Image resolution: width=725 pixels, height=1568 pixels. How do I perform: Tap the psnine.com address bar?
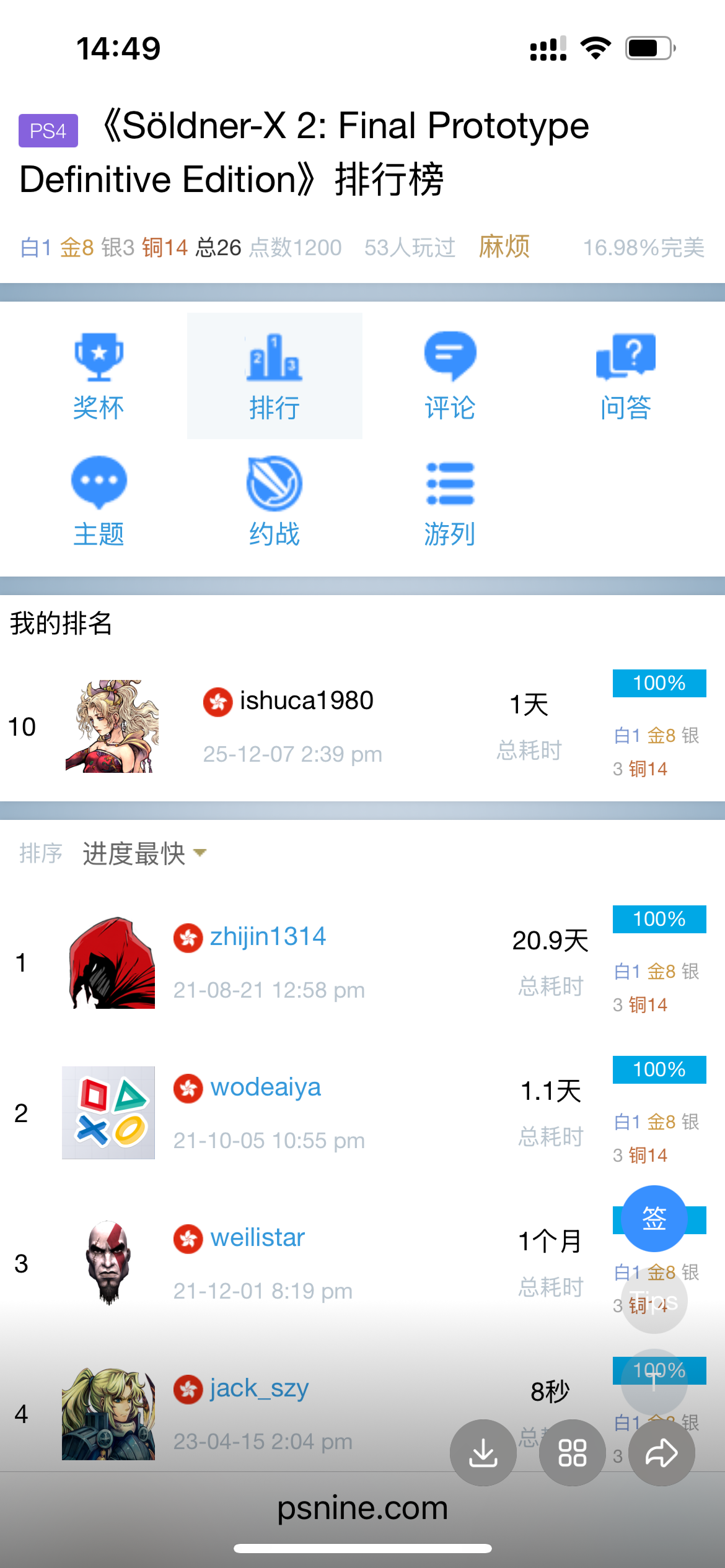point(362,1508)
